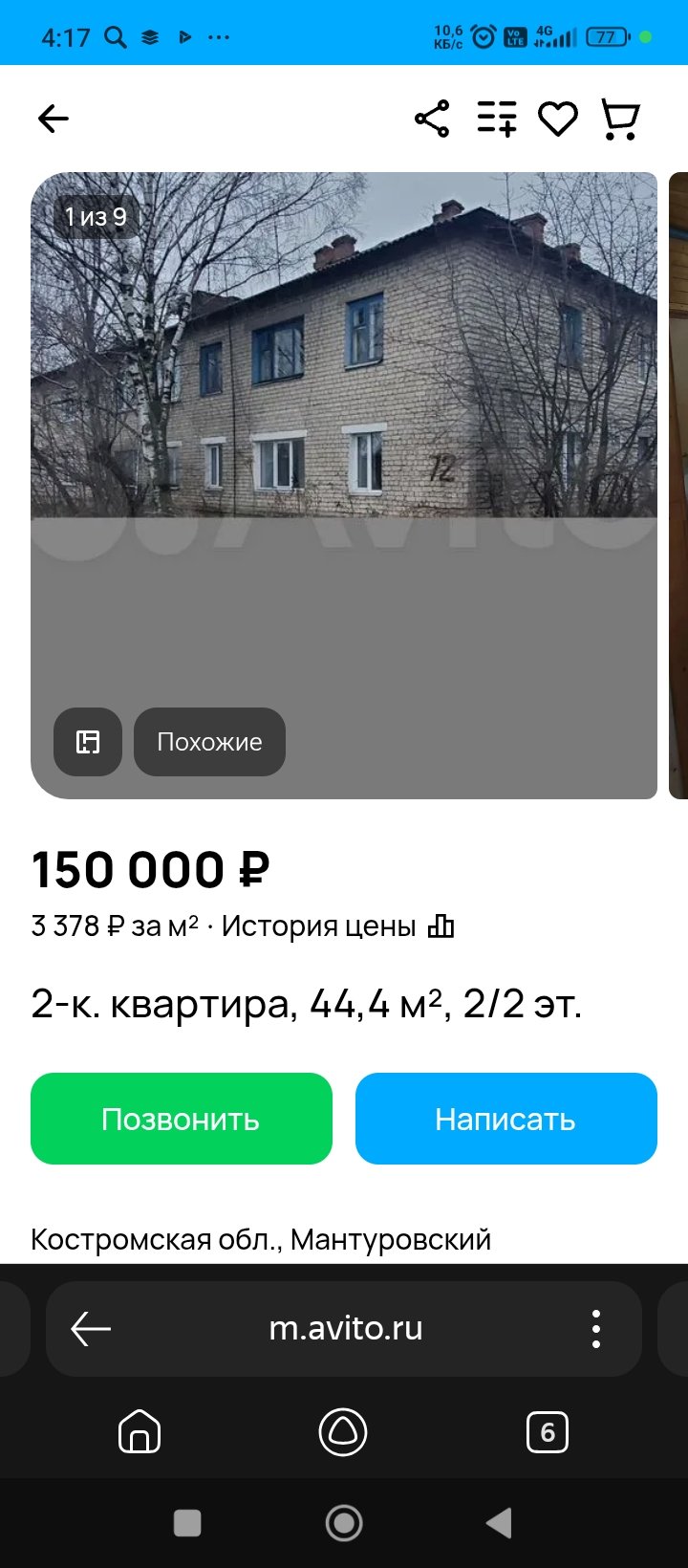Show similar listings via Похожие
The height and width of the screenshot is (1568, 688).
209,742
